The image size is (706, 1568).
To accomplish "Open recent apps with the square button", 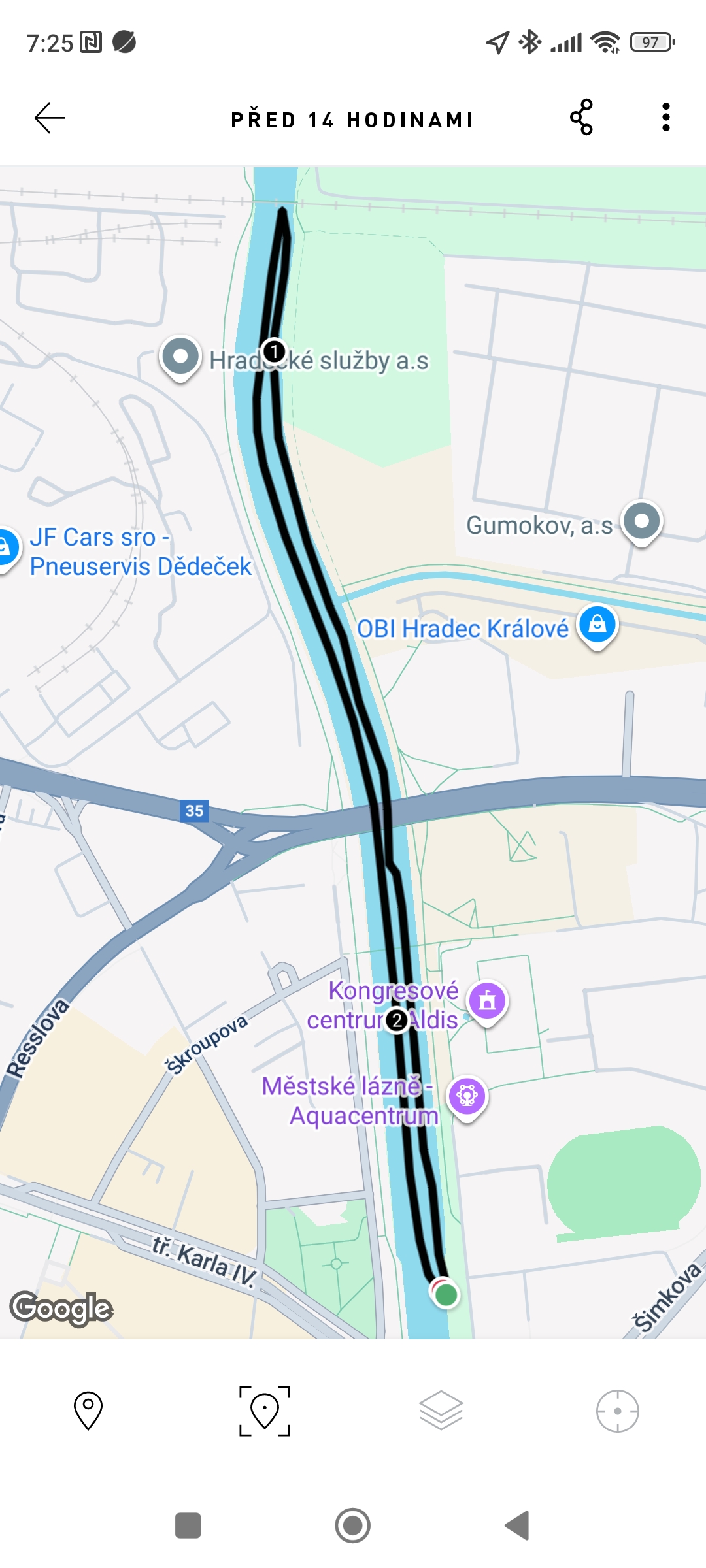I will (x=188, y=1526).
